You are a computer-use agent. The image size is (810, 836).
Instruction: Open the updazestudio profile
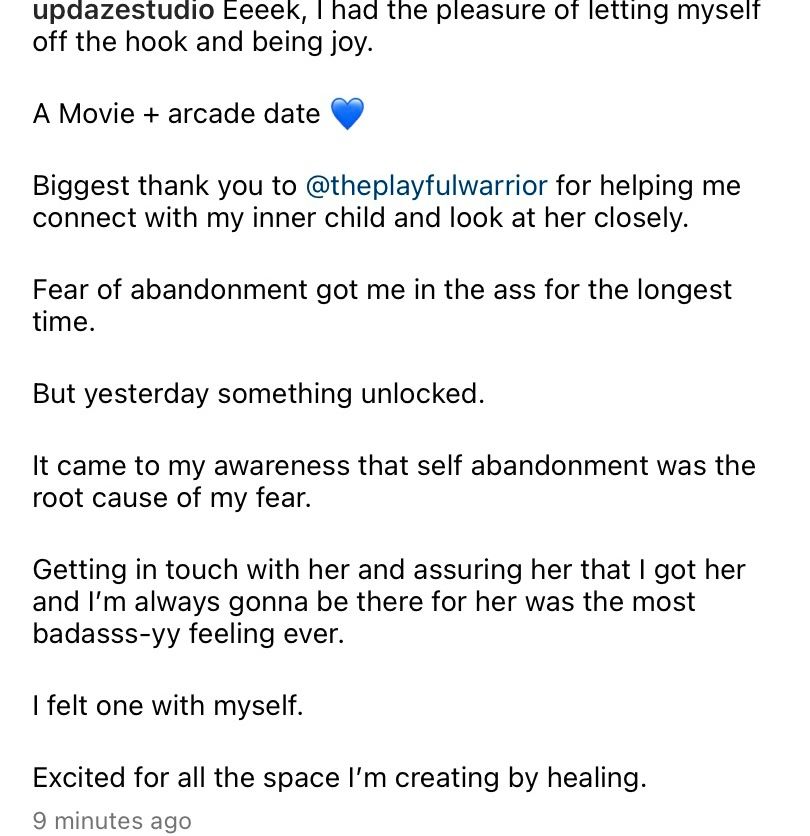point(123,13)
